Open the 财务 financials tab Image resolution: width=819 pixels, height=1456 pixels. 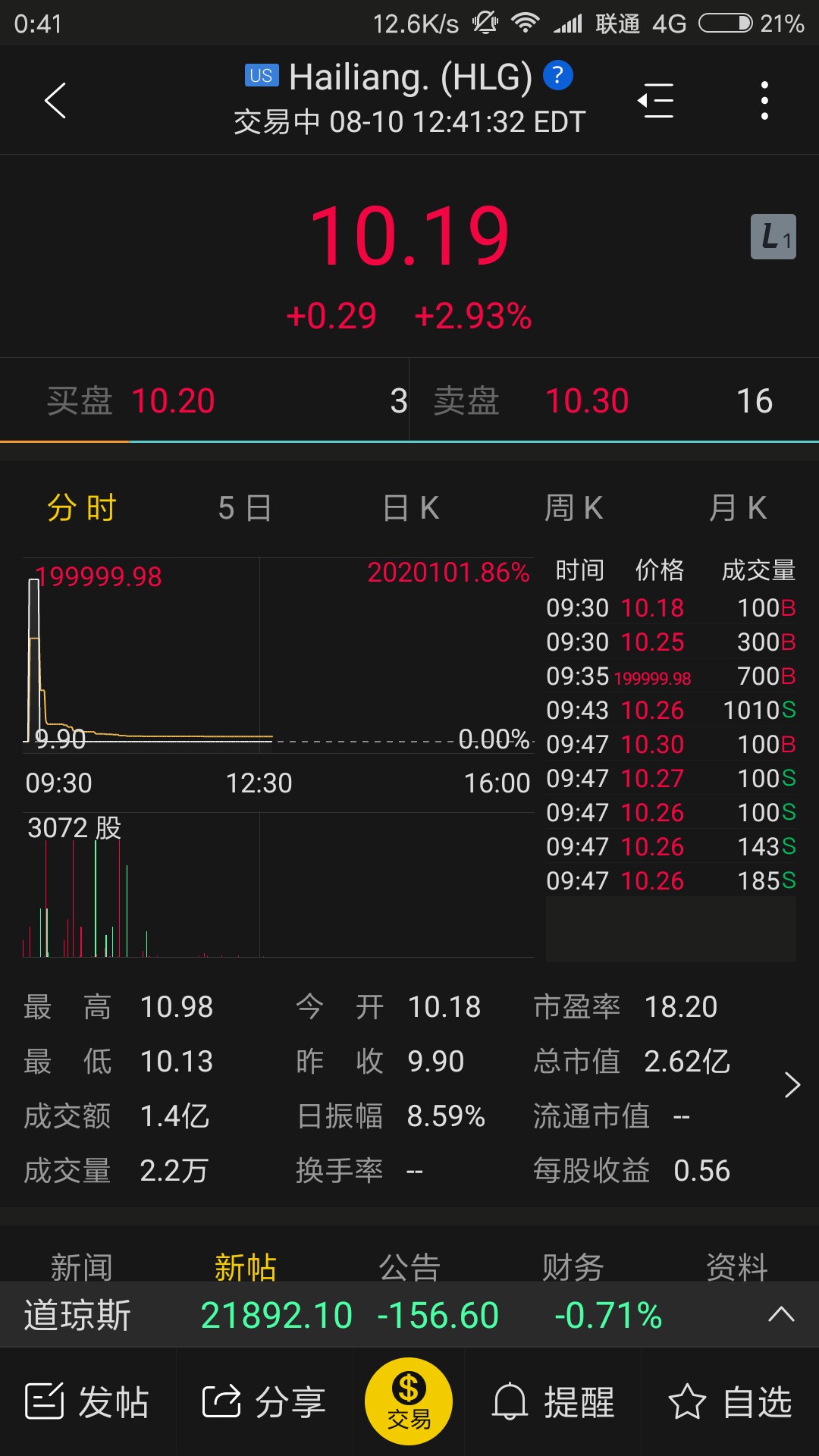[573, 1266]
